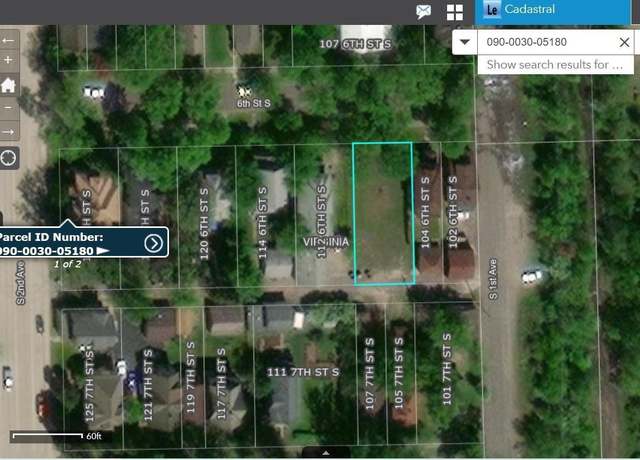The width and height of the screenshot is (640, 460).
Task: Find my location on the map
Action: coord(8,158)
